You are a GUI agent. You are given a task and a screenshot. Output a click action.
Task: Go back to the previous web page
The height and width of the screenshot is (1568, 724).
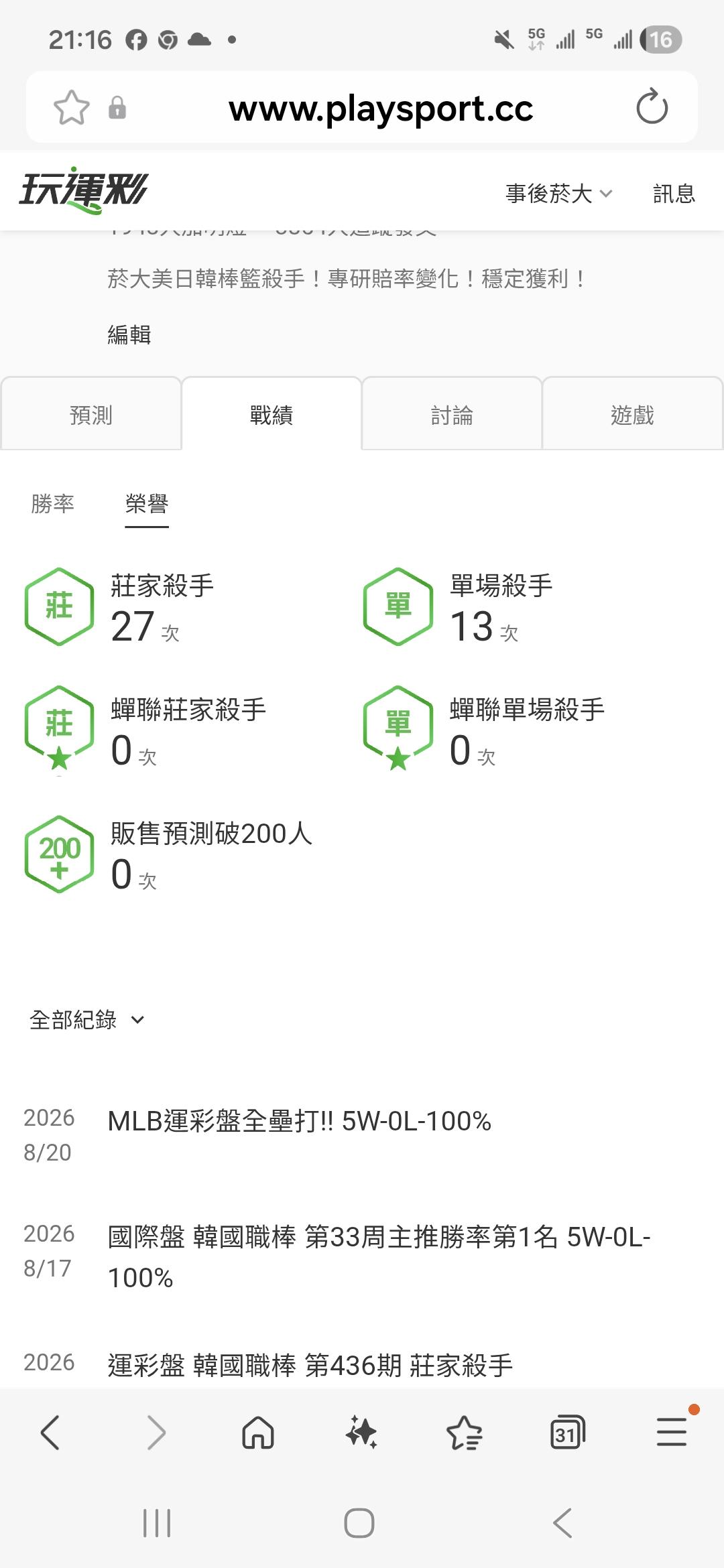51,1433
